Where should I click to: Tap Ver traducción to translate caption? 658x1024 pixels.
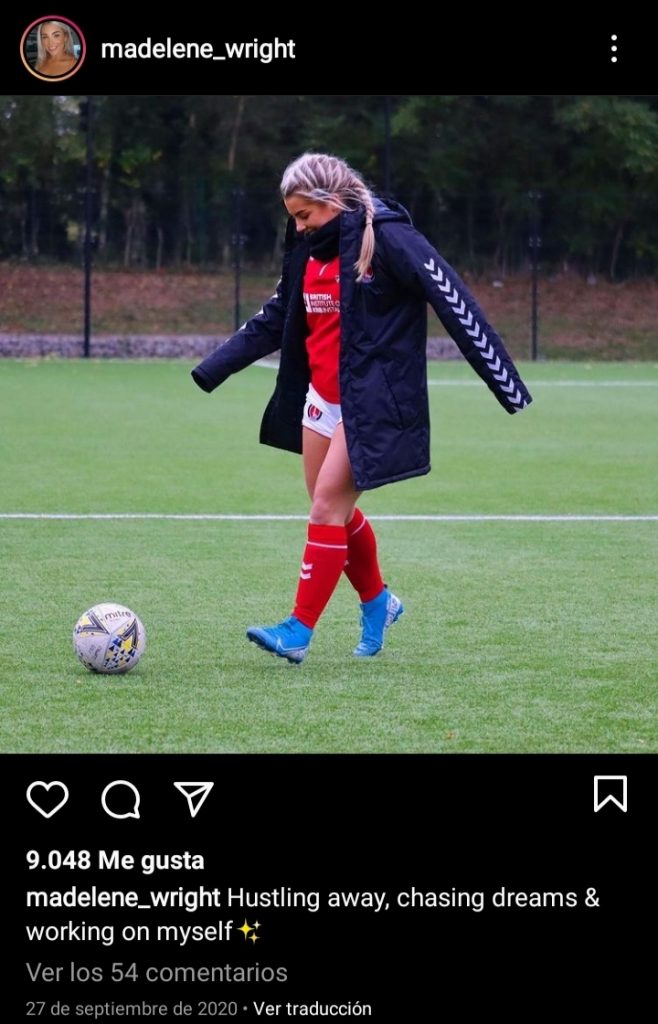tap(312, 1008)
